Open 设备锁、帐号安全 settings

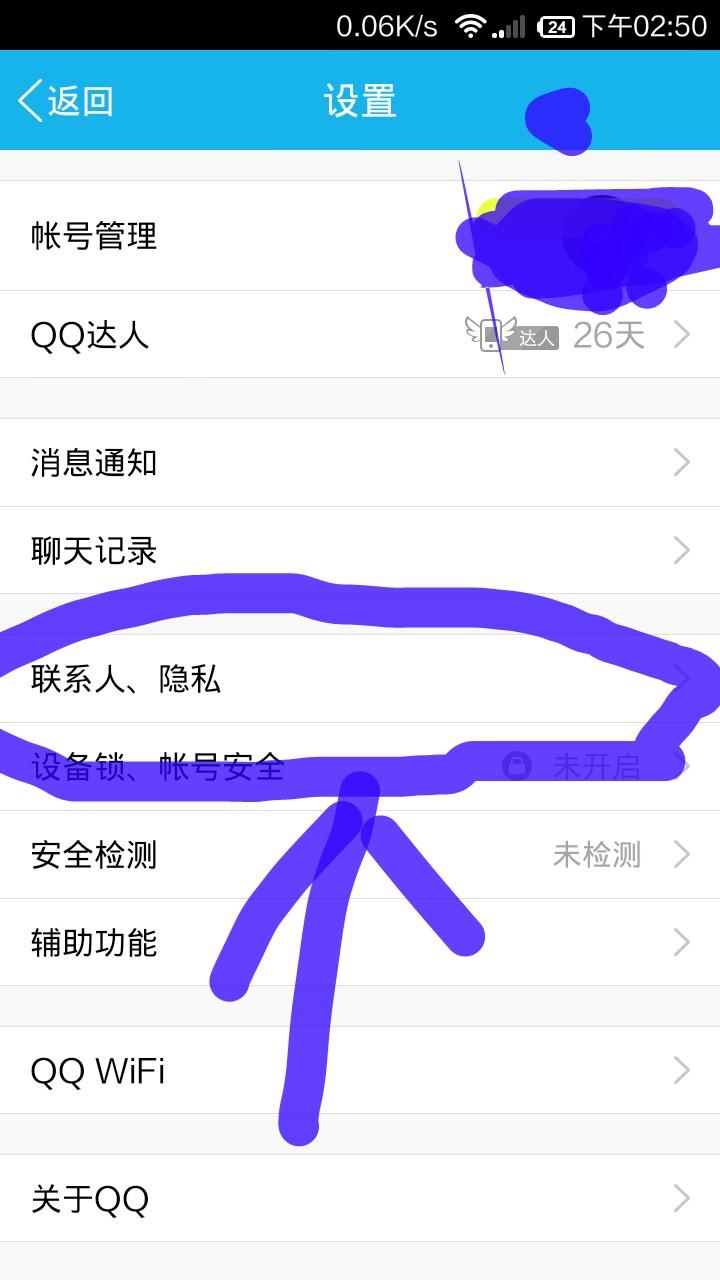pos(360,766)
